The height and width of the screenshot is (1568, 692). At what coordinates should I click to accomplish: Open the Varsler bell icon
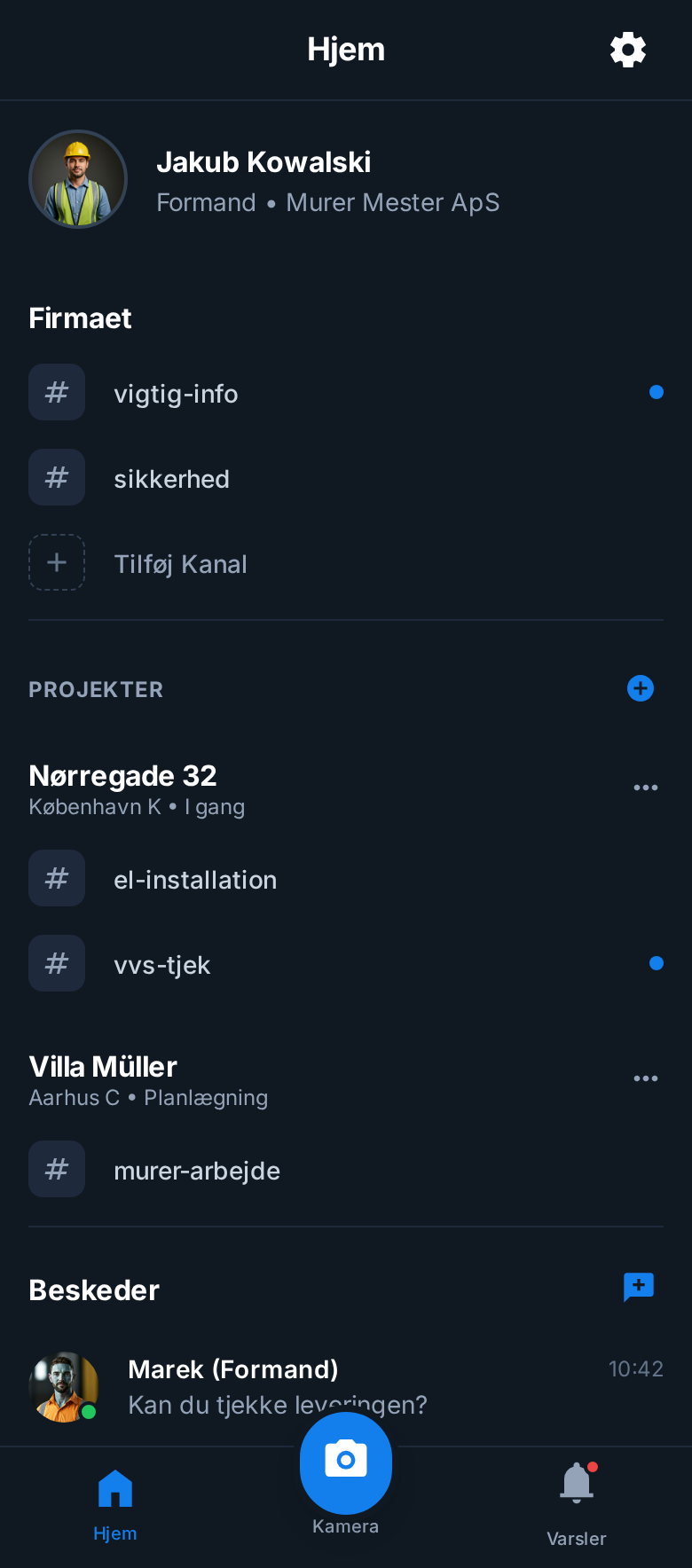coord(576,1481)
